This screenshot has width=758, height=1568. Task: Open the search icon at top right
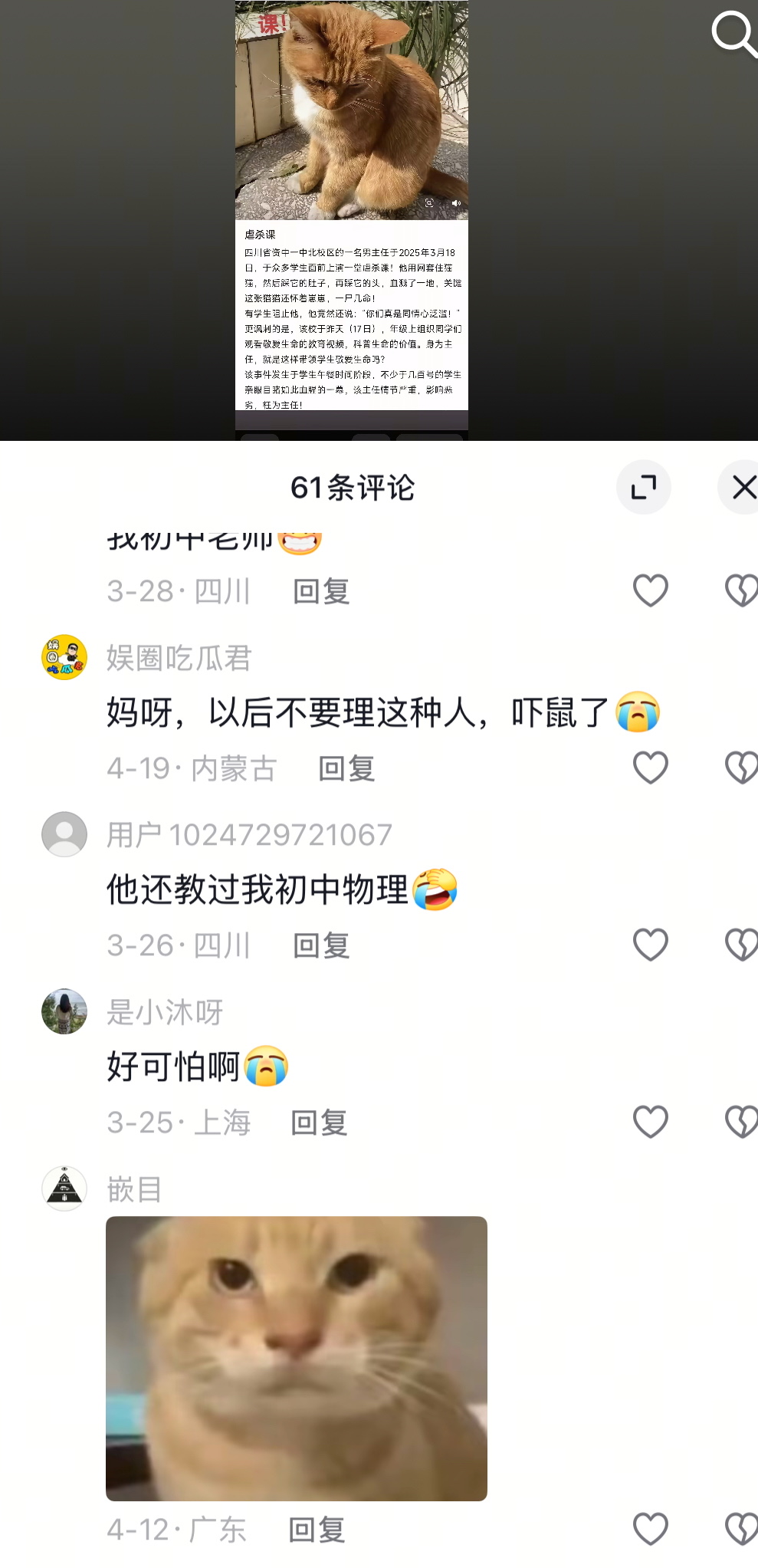[x=733, y=35]
